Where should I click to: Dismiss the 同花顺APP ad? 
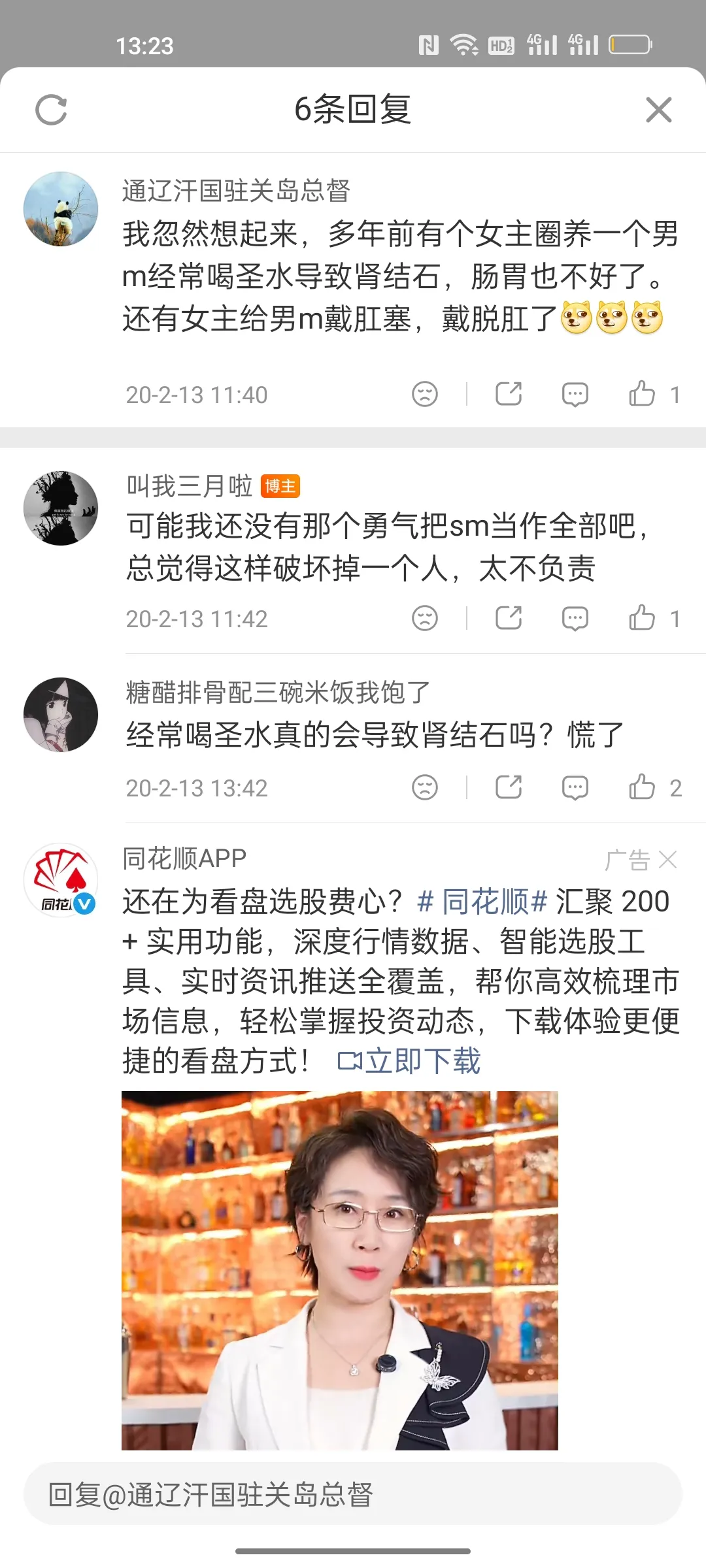coord(667,860)
